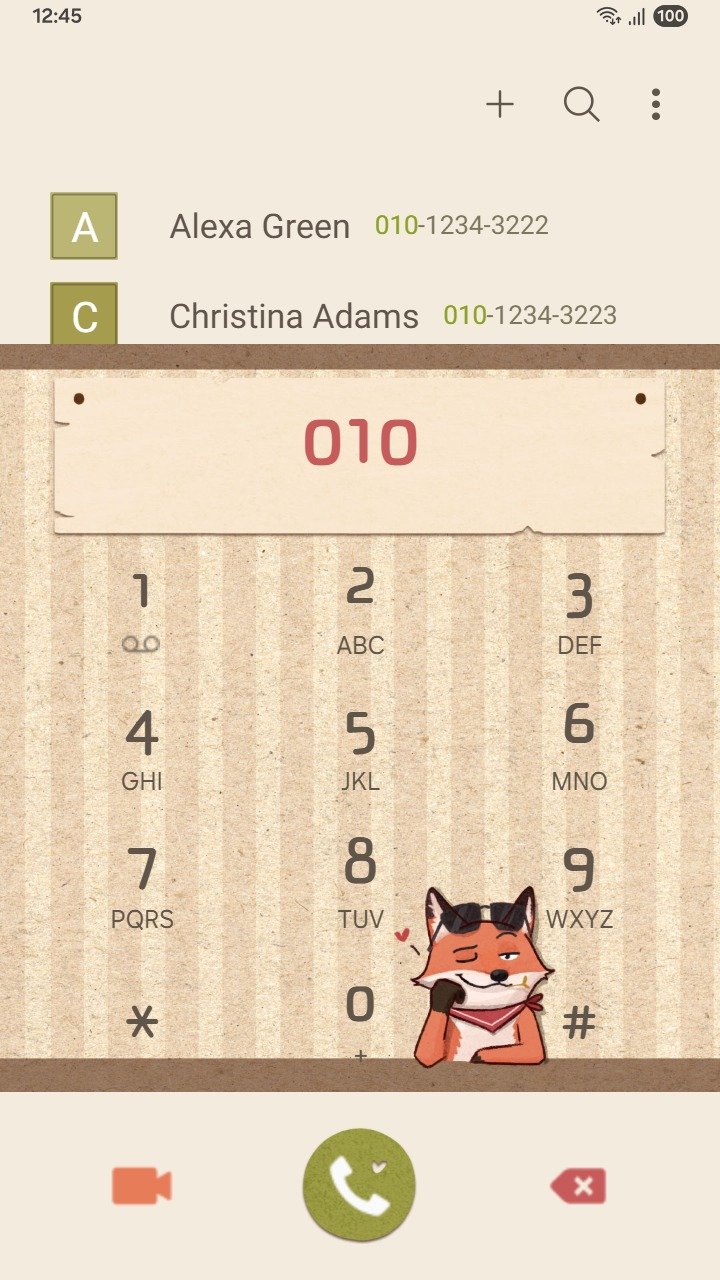This screenshot has height=1280, width=720.
Task: Dial digit 1 voicemail key
Action: click(141, 609)
